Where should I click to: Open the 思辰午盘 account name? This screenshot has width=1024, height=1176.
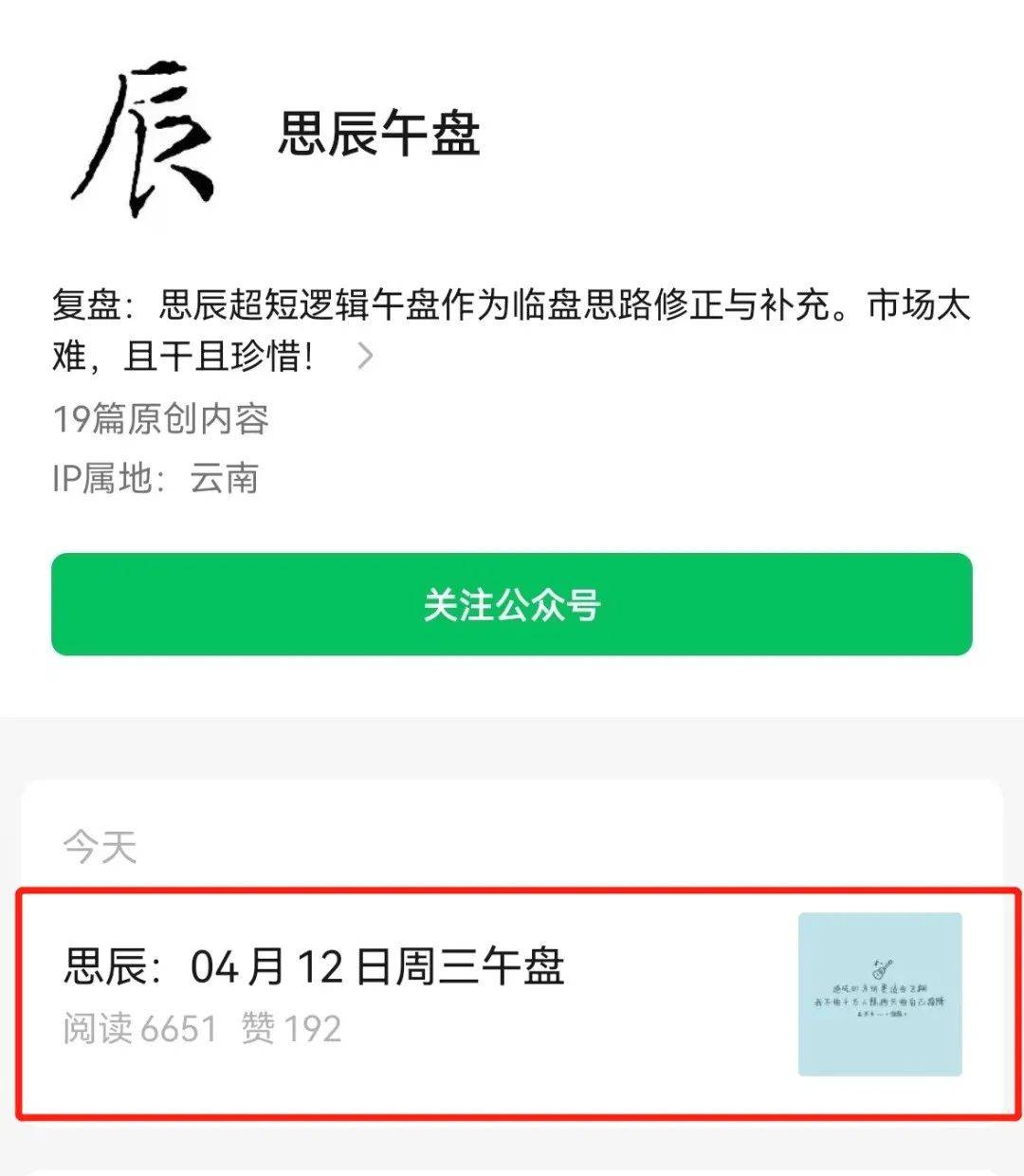pyautogui.click(x=379, y=133)
